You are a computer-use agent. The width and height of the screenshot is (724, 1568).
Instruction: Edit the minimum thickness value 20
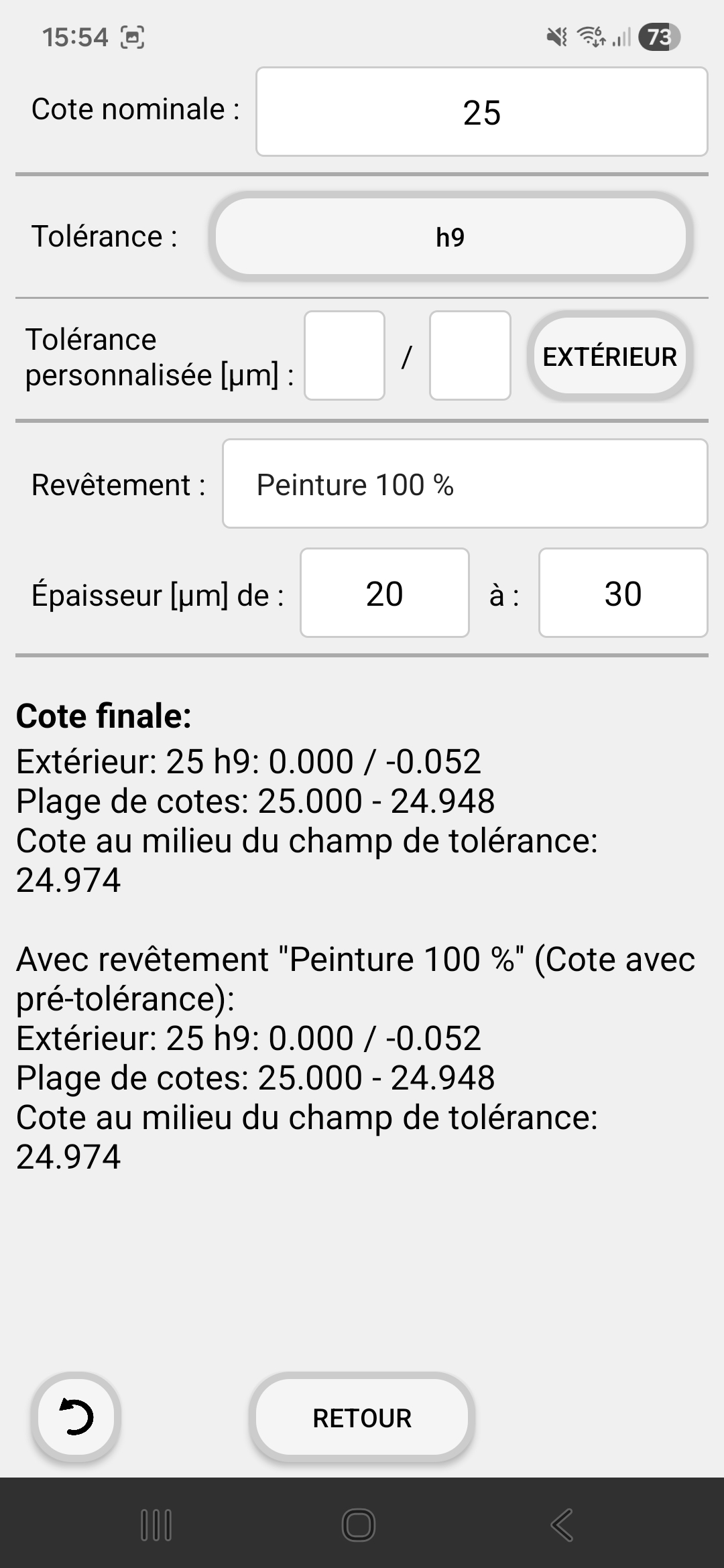tap(384, 593)
